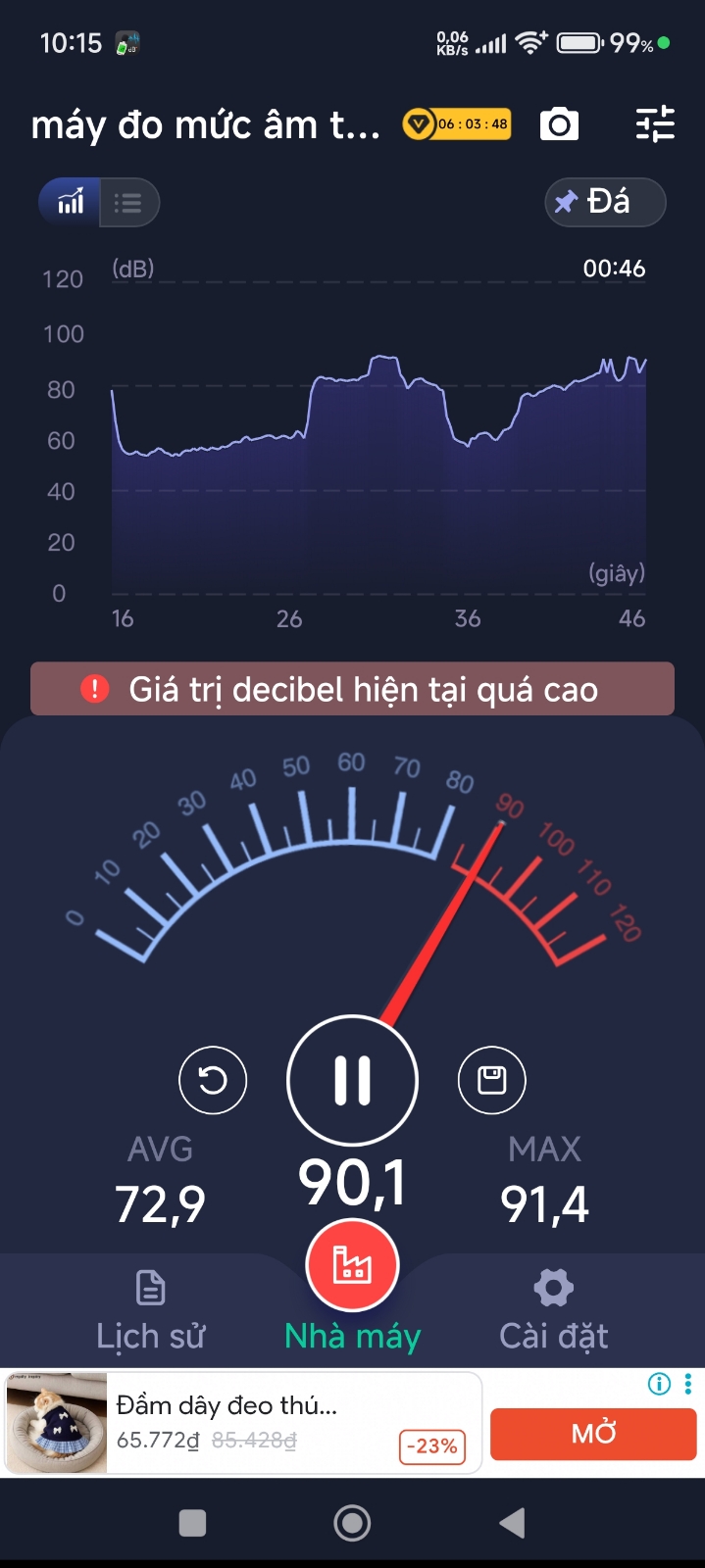Pause the sound measurement
The width and height of the screenshot is (705, 1568).
point(352,1080)
